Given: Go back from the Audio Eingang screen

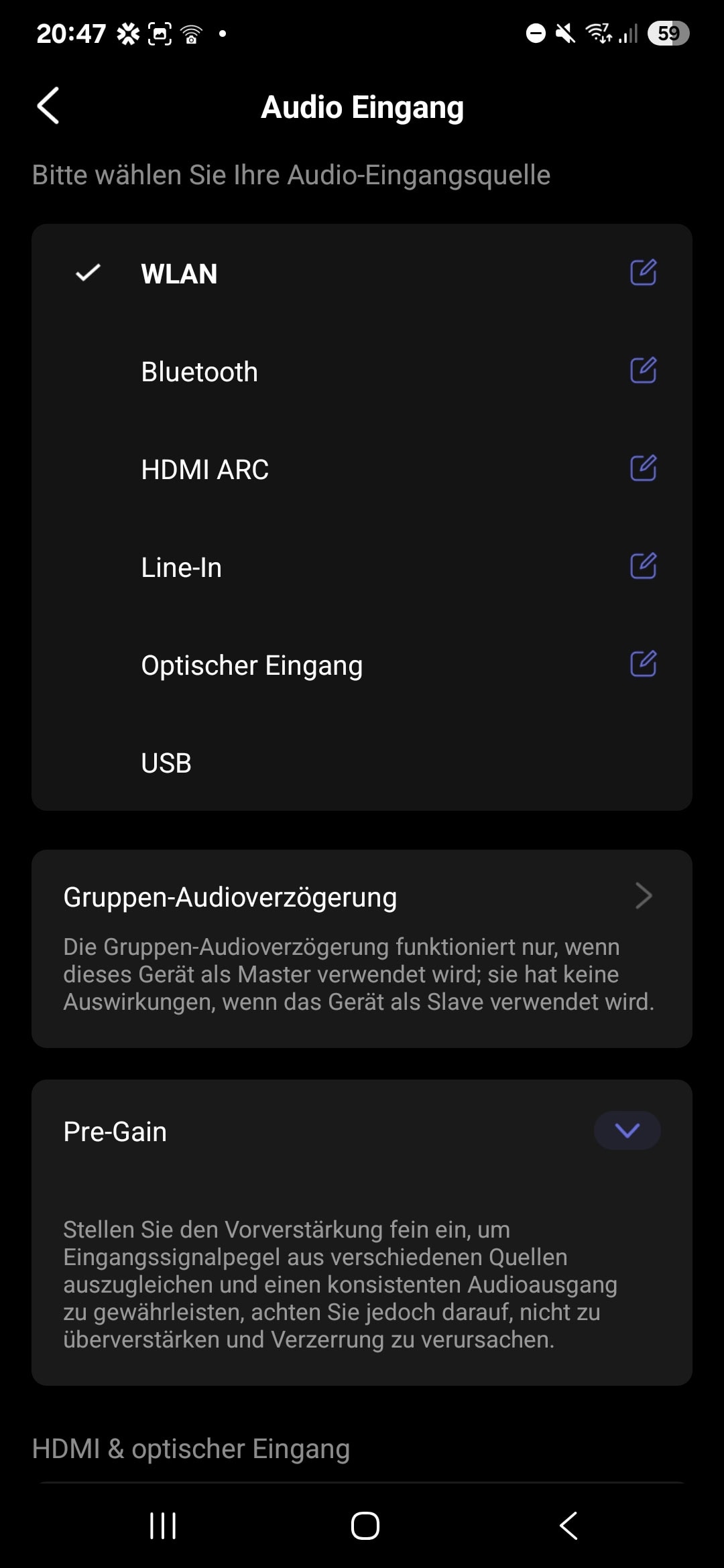Looking at the screenshot, I should tap(48, 106).
